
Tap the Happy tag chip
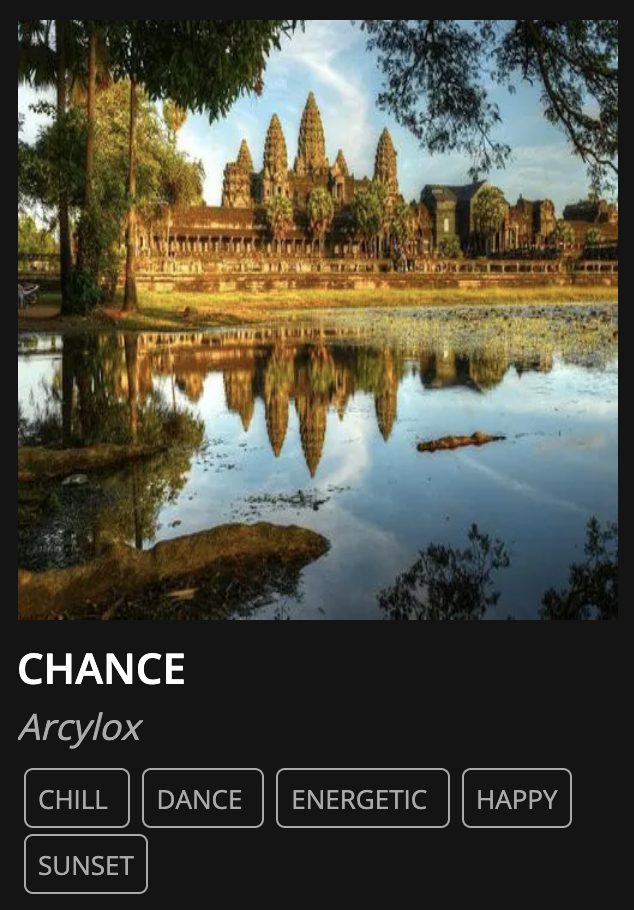(x=516, y=798)
